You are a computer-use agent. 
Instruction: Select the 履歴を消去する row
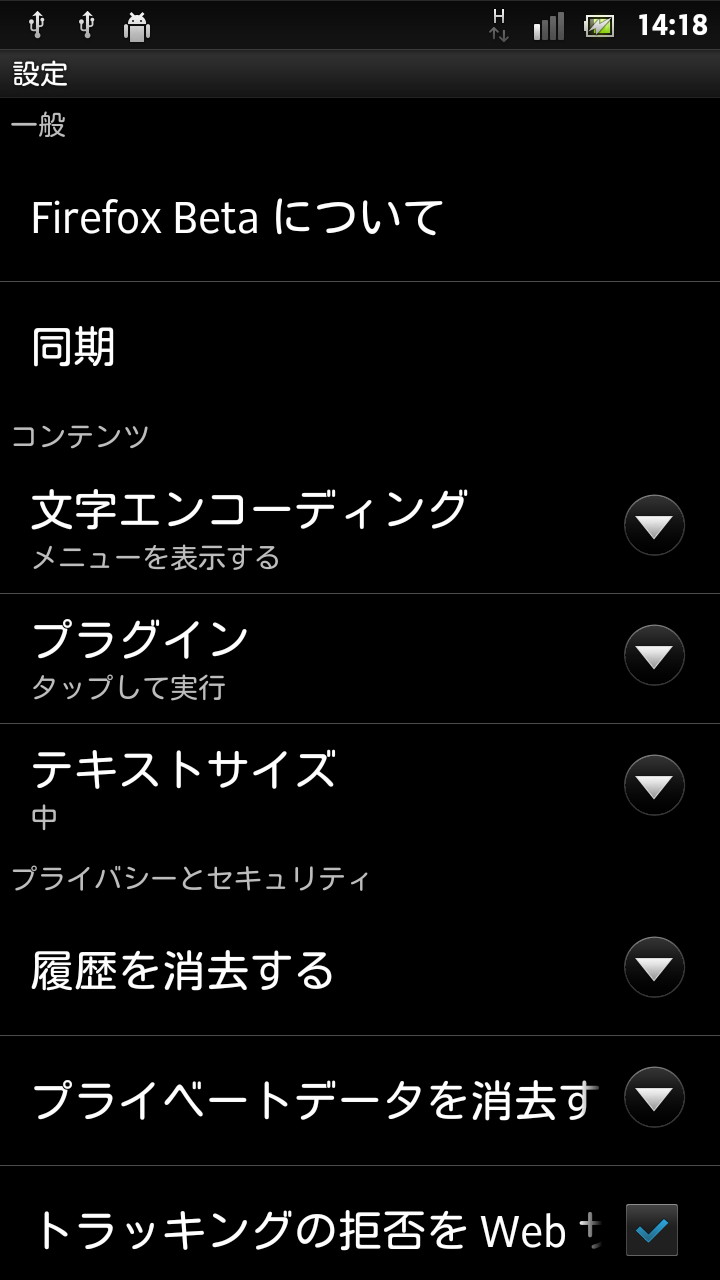point(185,968)
